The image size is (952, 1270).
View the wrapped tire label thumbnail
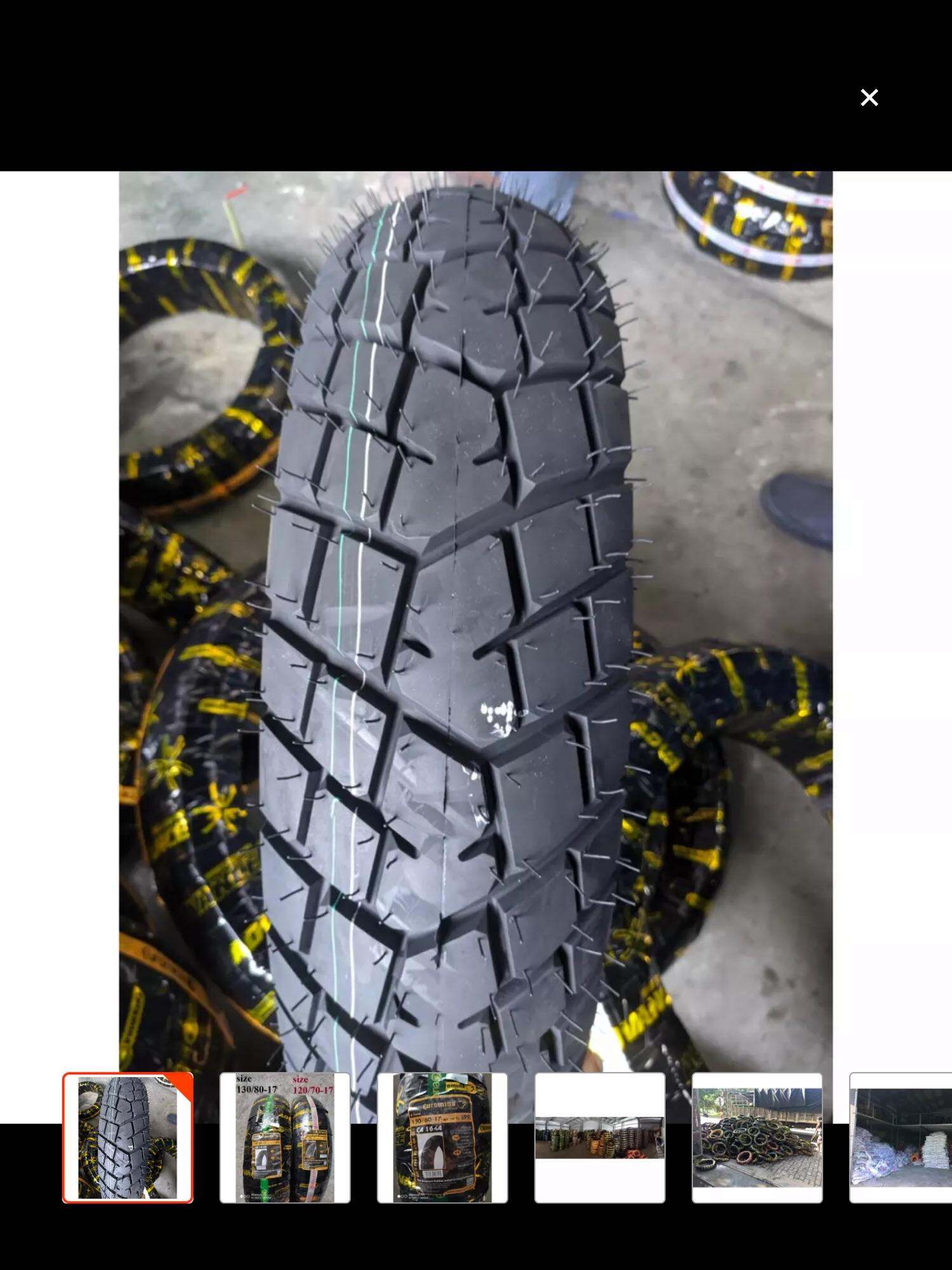[x=442, y=1137]
